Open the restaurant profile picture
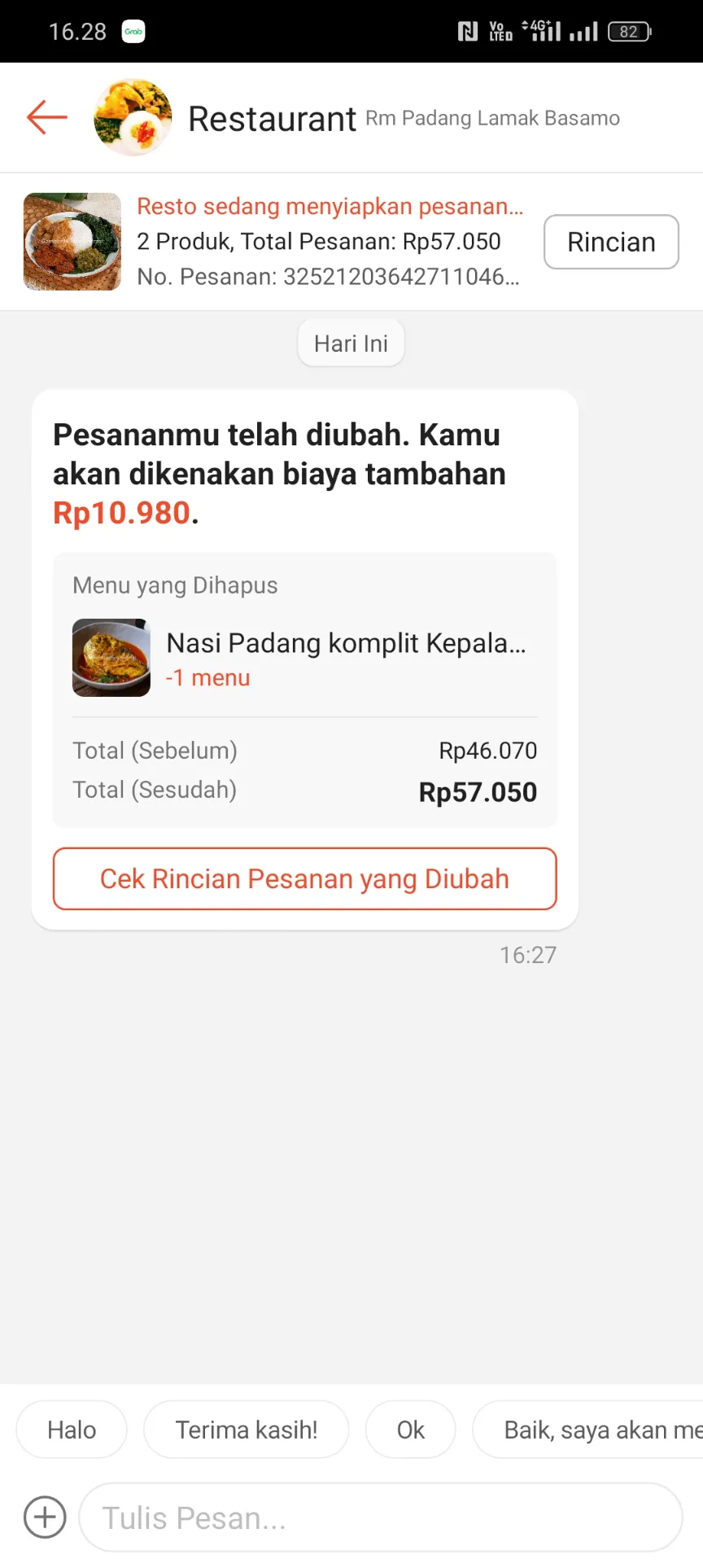The height and width of the screenshot is (1568, 703). pyautogui.click(x=133, y=117)
